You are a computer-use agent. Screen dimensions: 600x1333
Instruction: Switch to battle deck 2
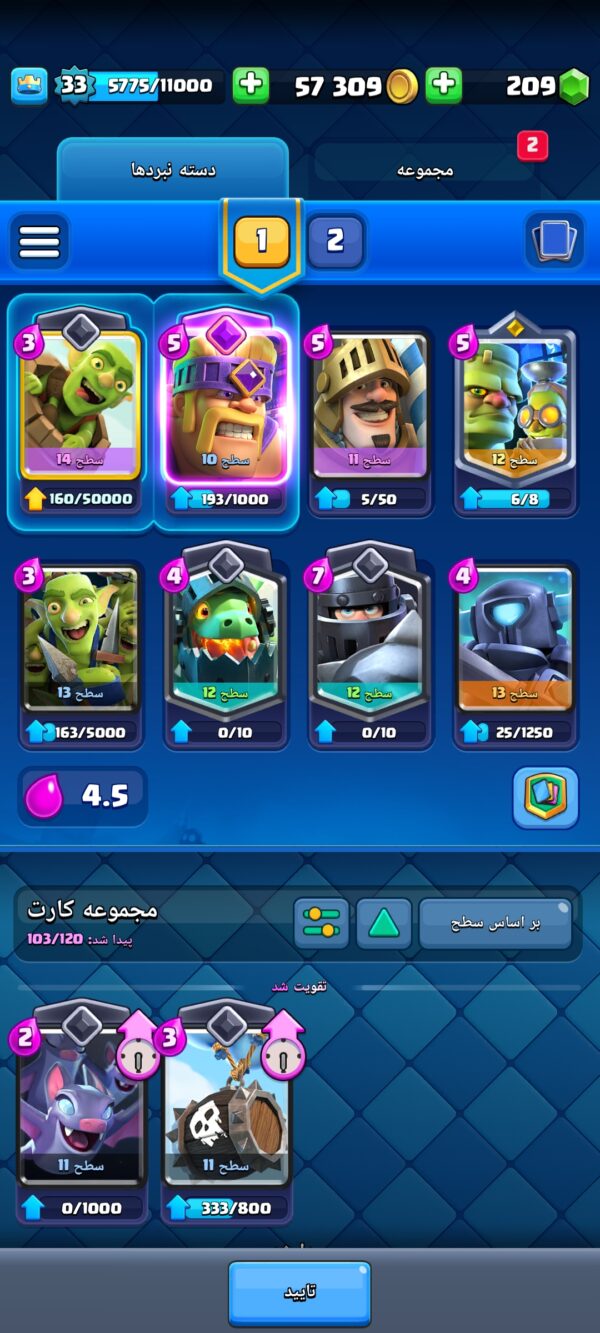pyautogui.click(x=335, y=241)
